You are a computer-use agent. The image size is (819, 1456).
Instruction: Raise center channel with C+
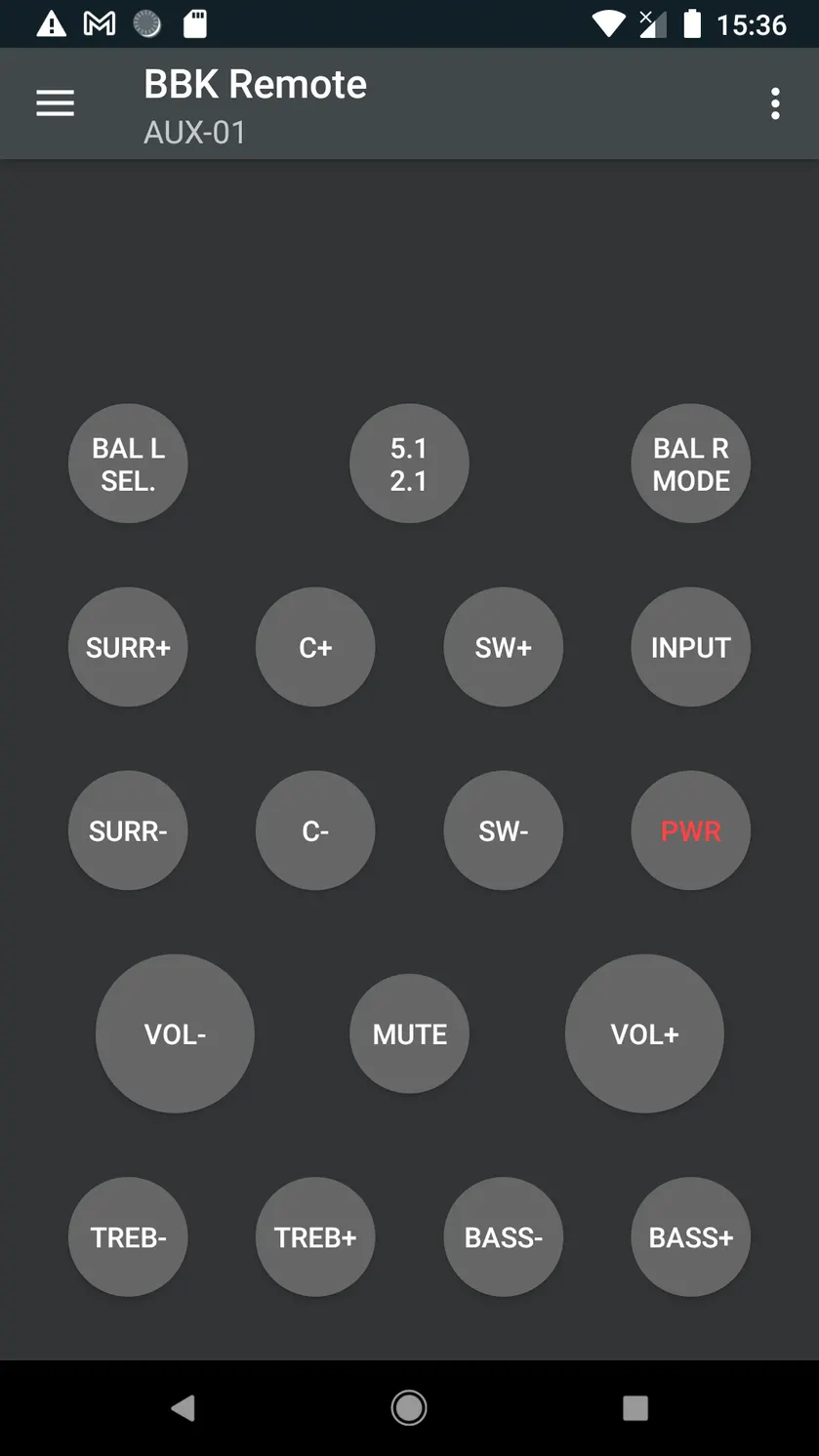point(315,647)
